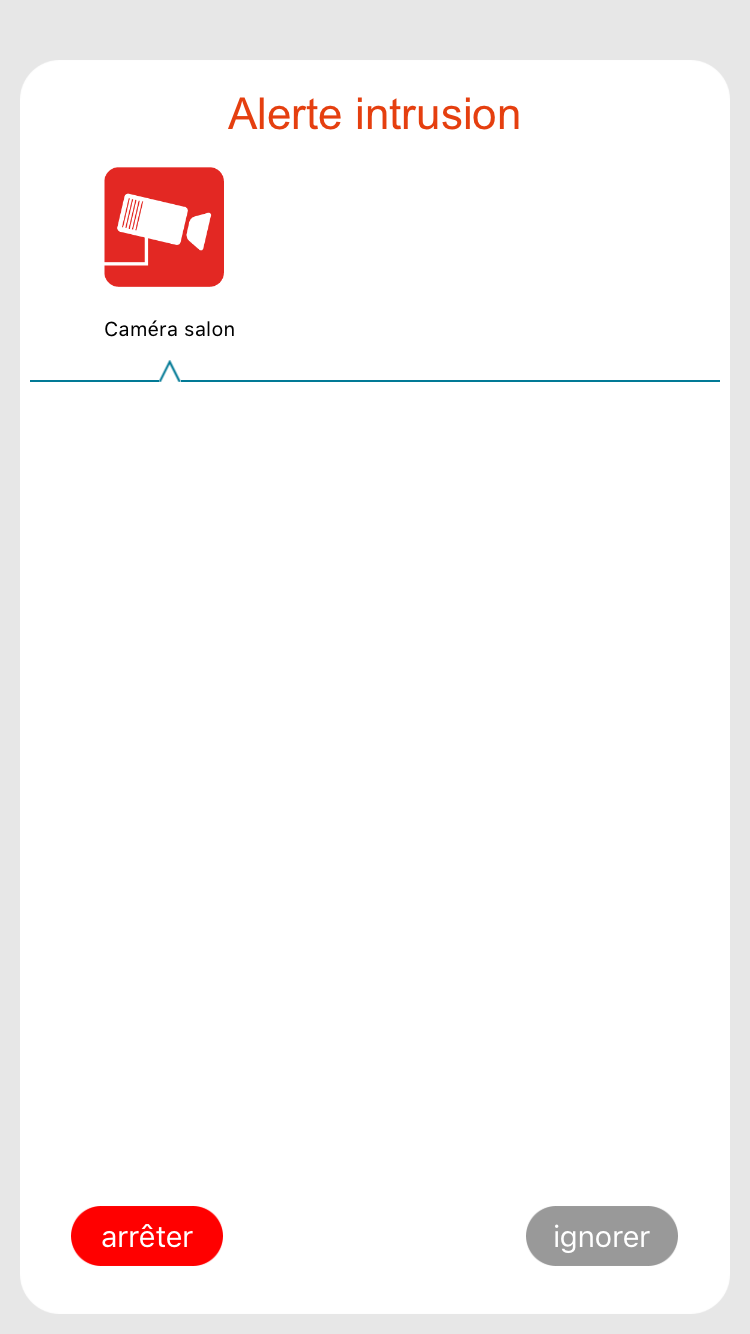Viewport: 750px width, 1334px height.
Task: Tap the red arrêter button
Action: coord(147,1236)
